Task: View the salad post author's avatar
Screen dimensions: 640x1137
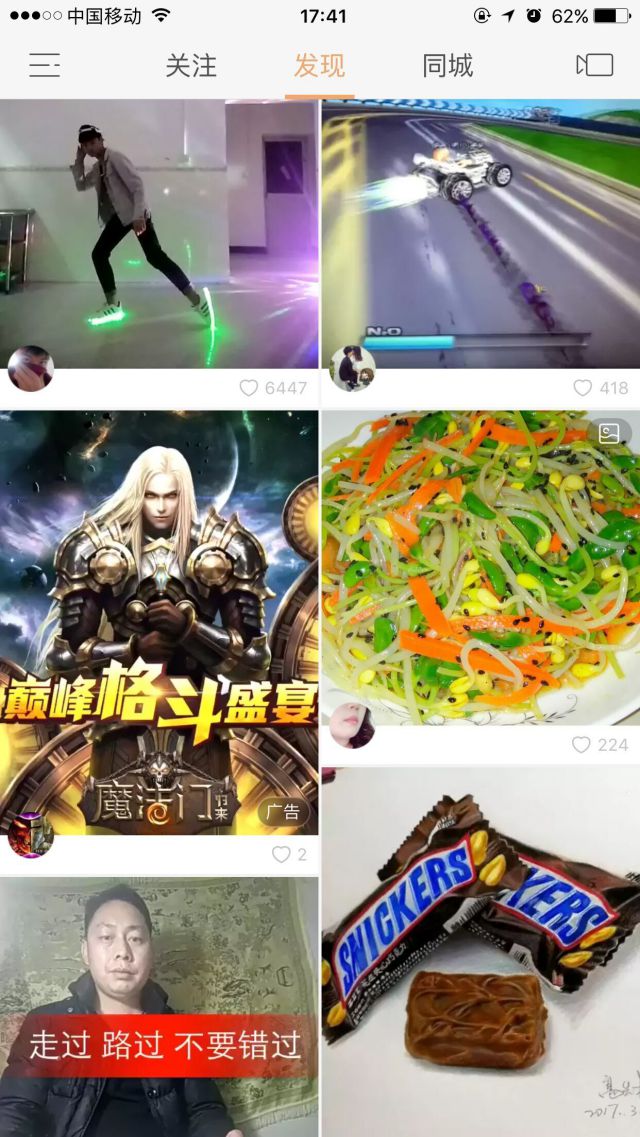Action: [x=352, y=726]
